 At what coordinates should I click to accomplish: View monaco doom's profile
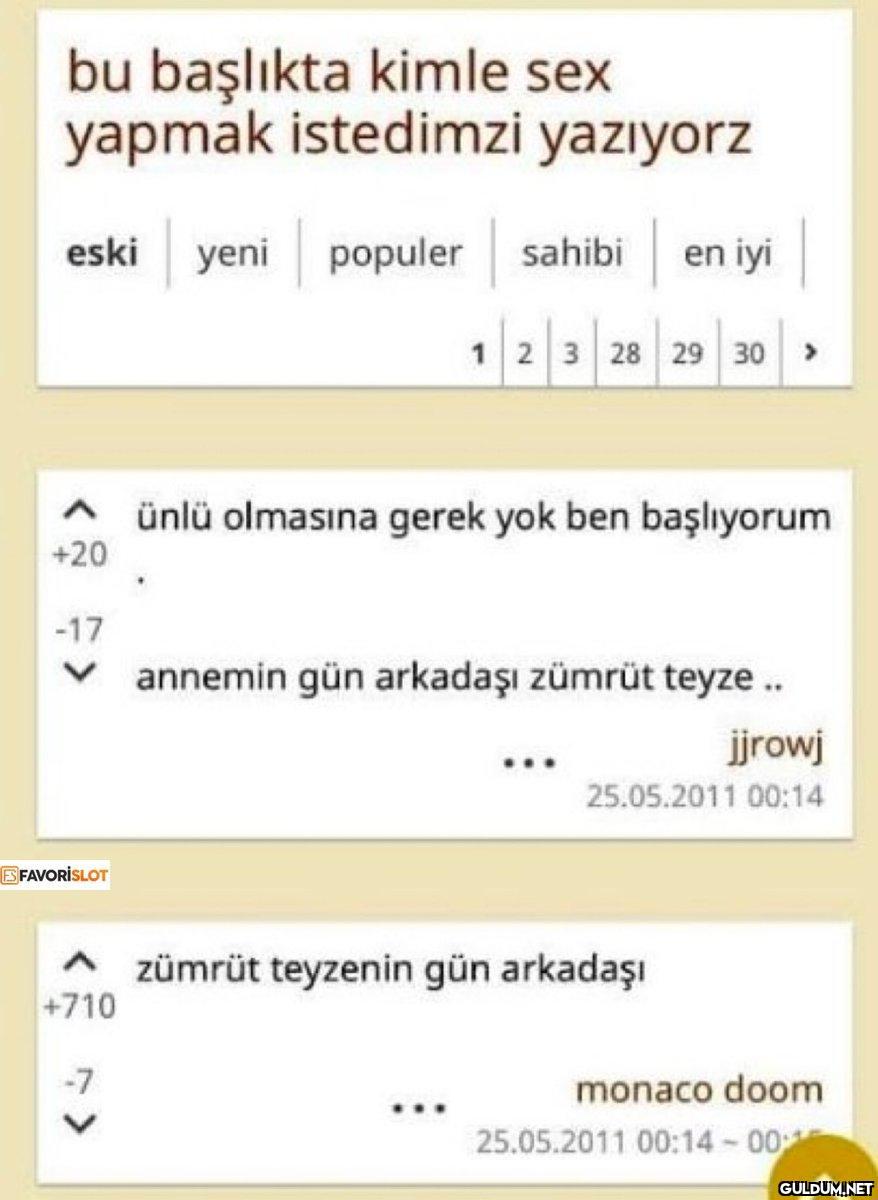[699, 1090]
